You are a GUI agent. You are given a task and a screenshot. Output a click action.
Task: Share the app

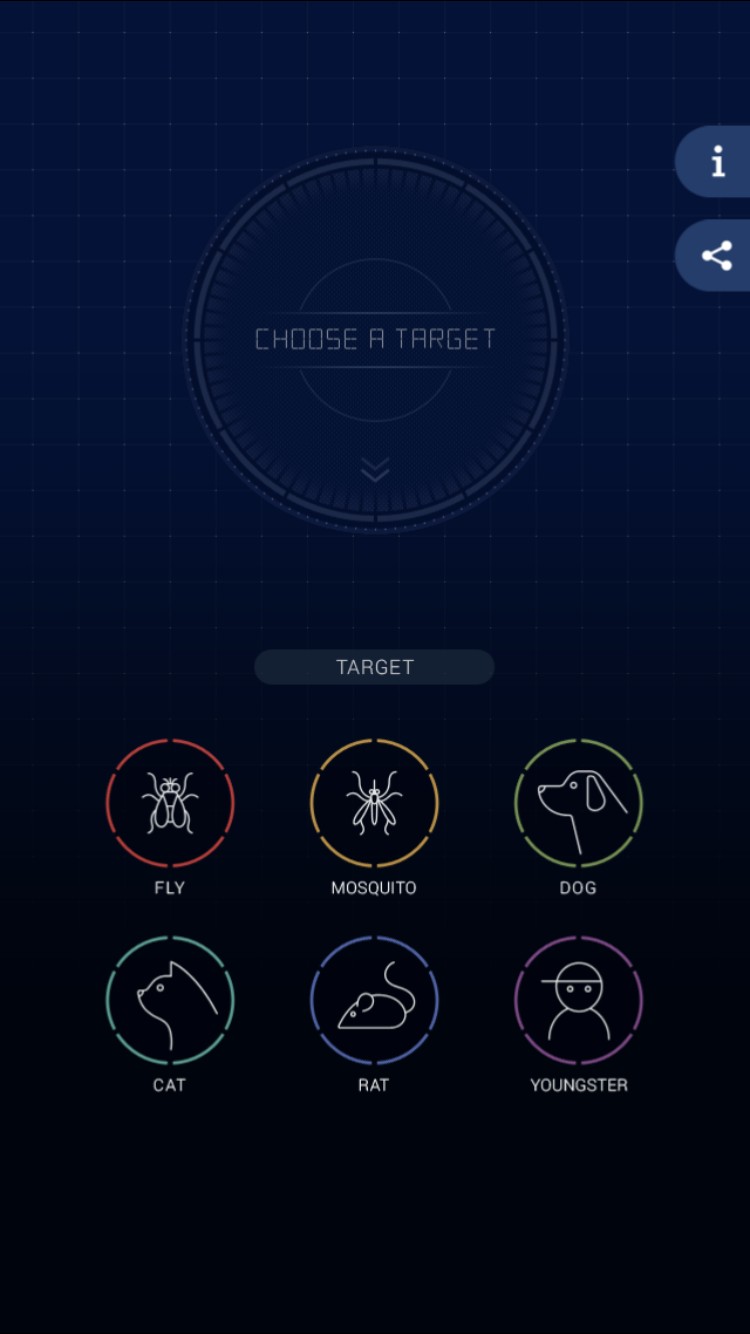716,256
